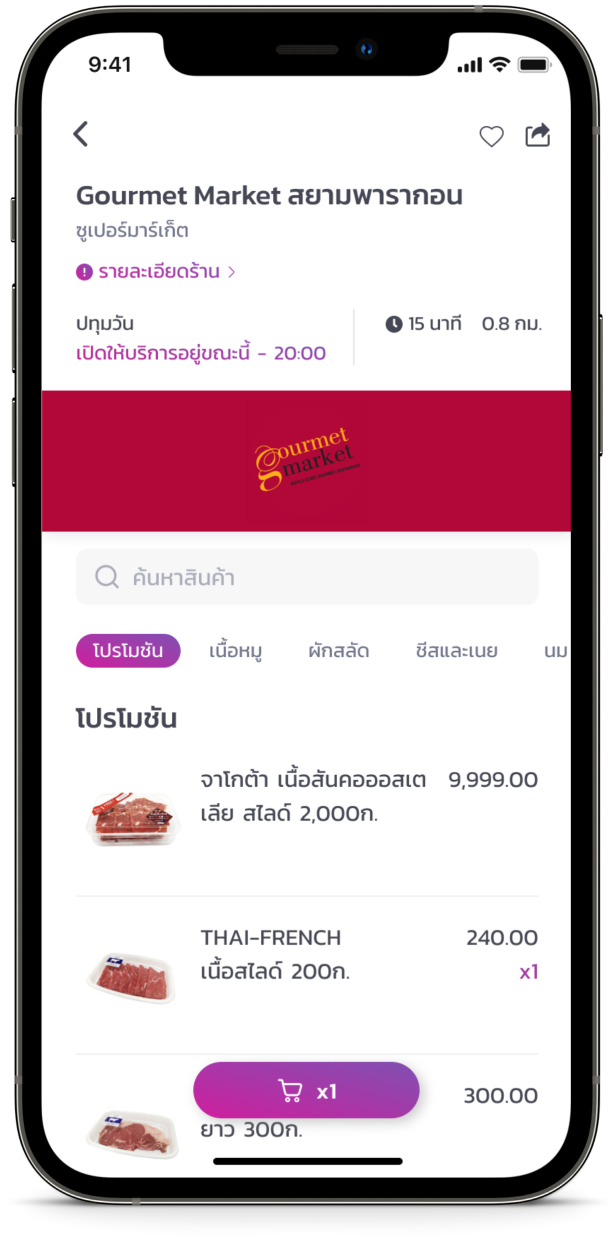
Task: Add store to favorites with heart icon
Action: [491, 136]
